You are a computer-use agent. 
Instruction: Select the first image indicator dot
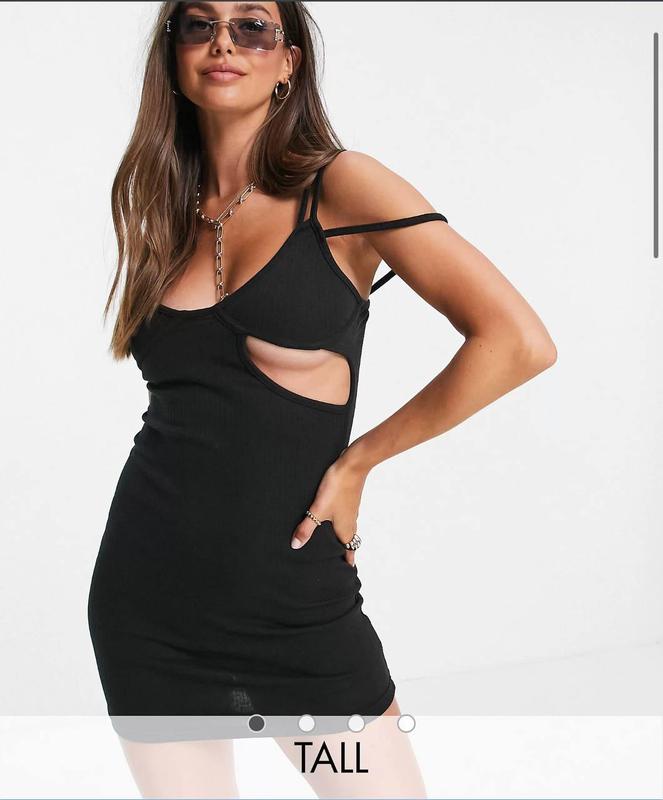pyautogui.click(x=257, y=723)
